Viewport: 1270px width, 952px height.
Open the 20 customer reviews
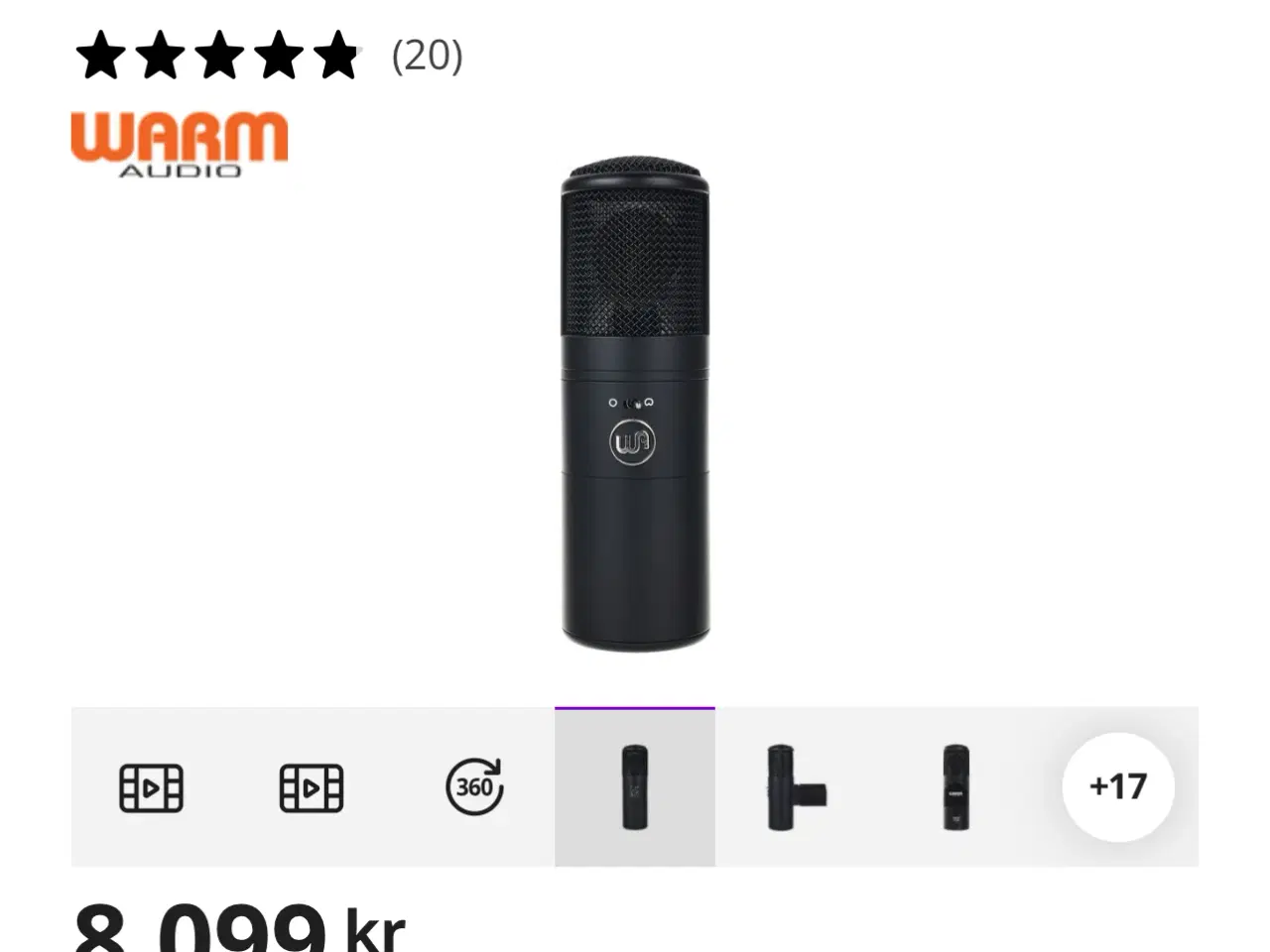(427, 56)
